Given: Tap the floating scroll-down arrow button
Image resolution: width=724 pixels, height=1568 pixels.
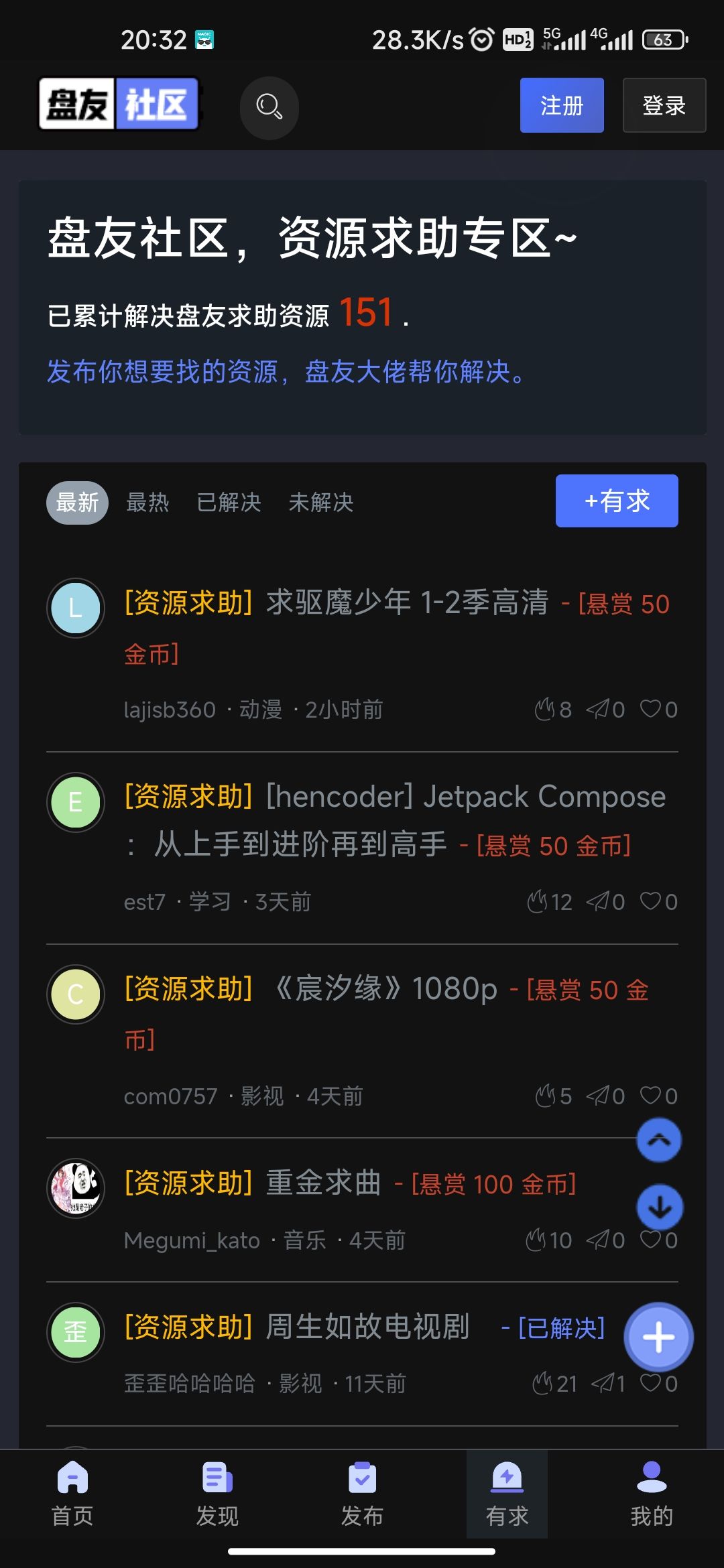Looking at the screenshot, I should [x=658, y=1208].
